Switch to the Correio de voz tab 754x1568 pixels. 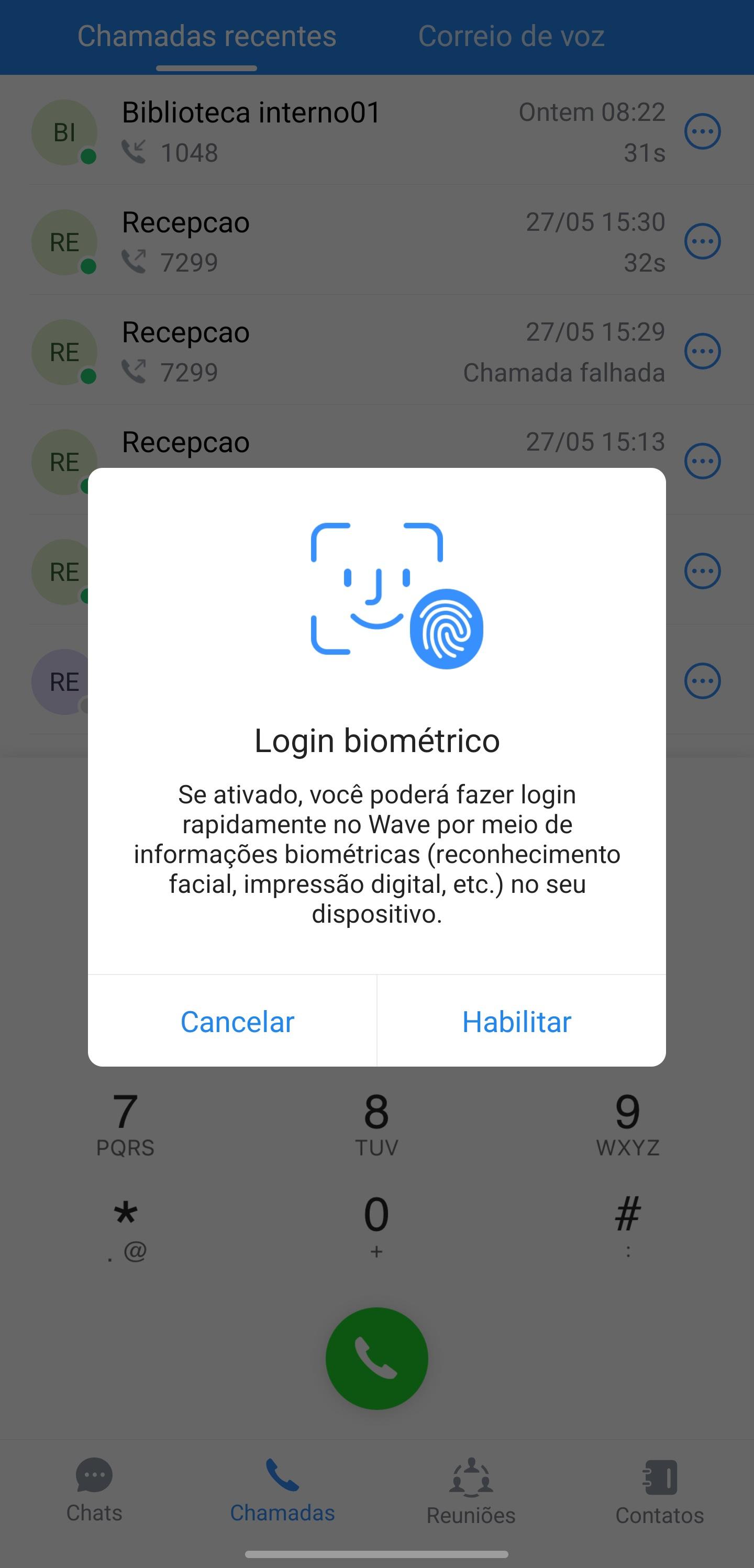pos(511,36)
